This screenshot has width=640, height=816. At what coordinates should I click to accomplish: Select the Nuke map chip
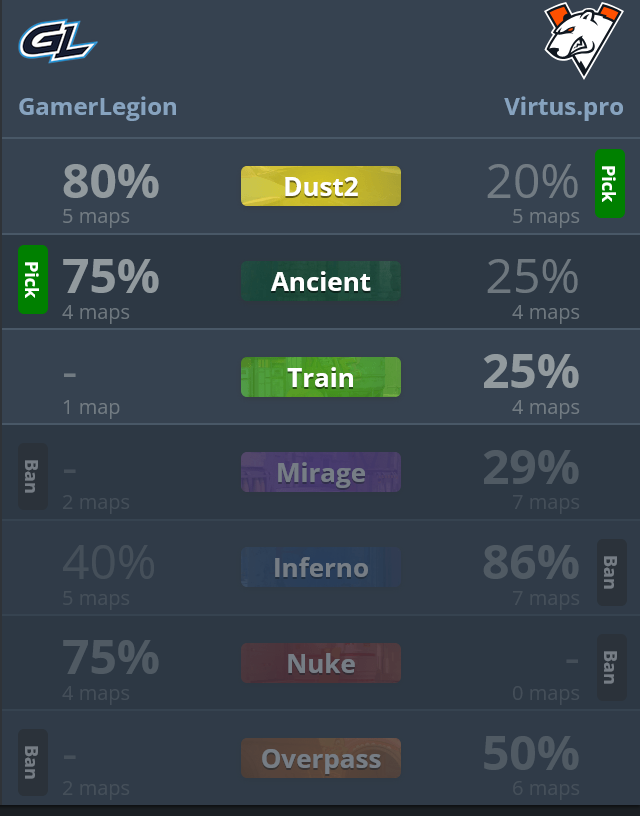pos(321,663)
